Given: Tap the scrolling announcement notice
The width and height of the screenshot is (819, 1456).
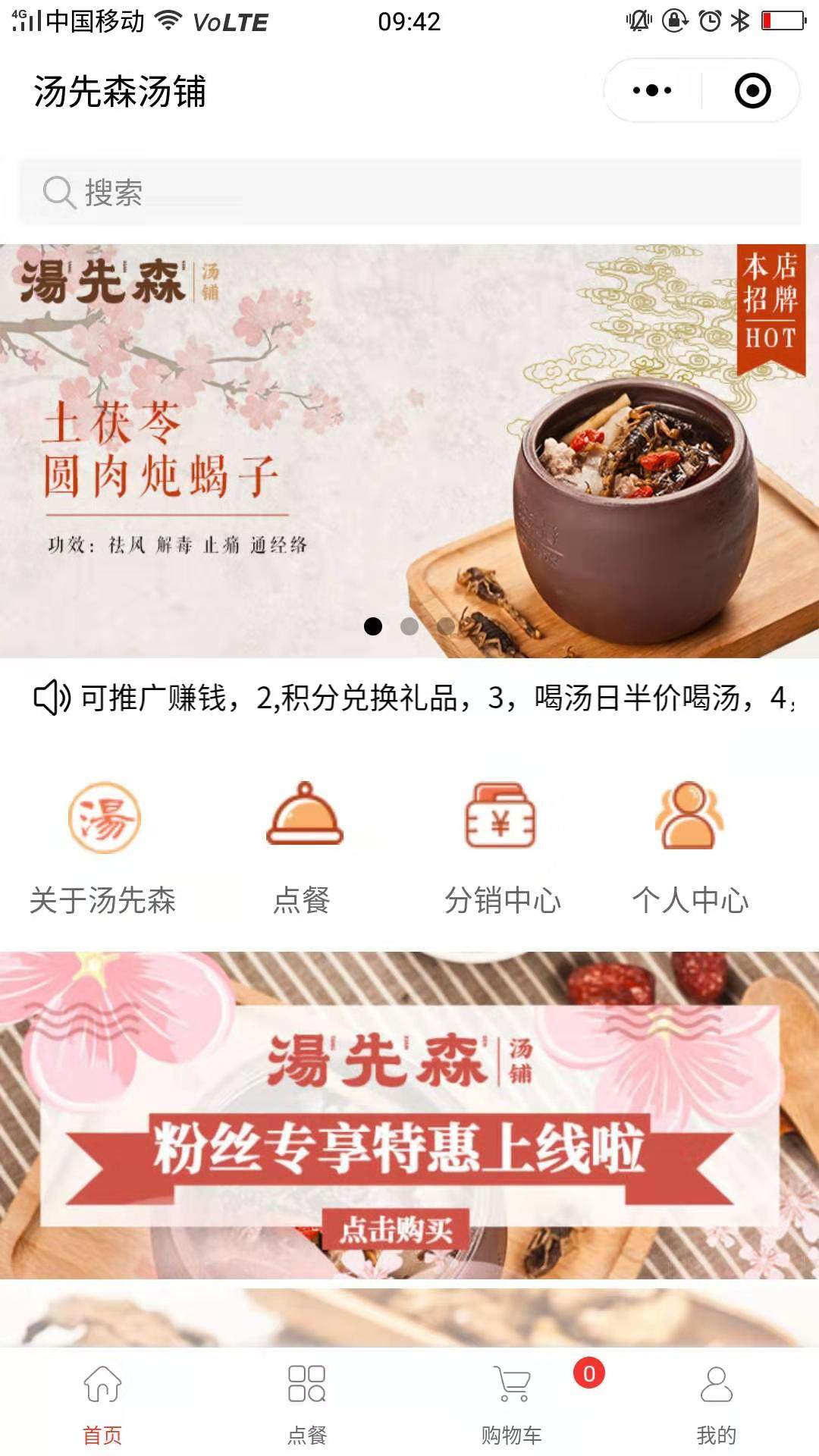Looking at the screenshot, I should click(x=425, y=698).
